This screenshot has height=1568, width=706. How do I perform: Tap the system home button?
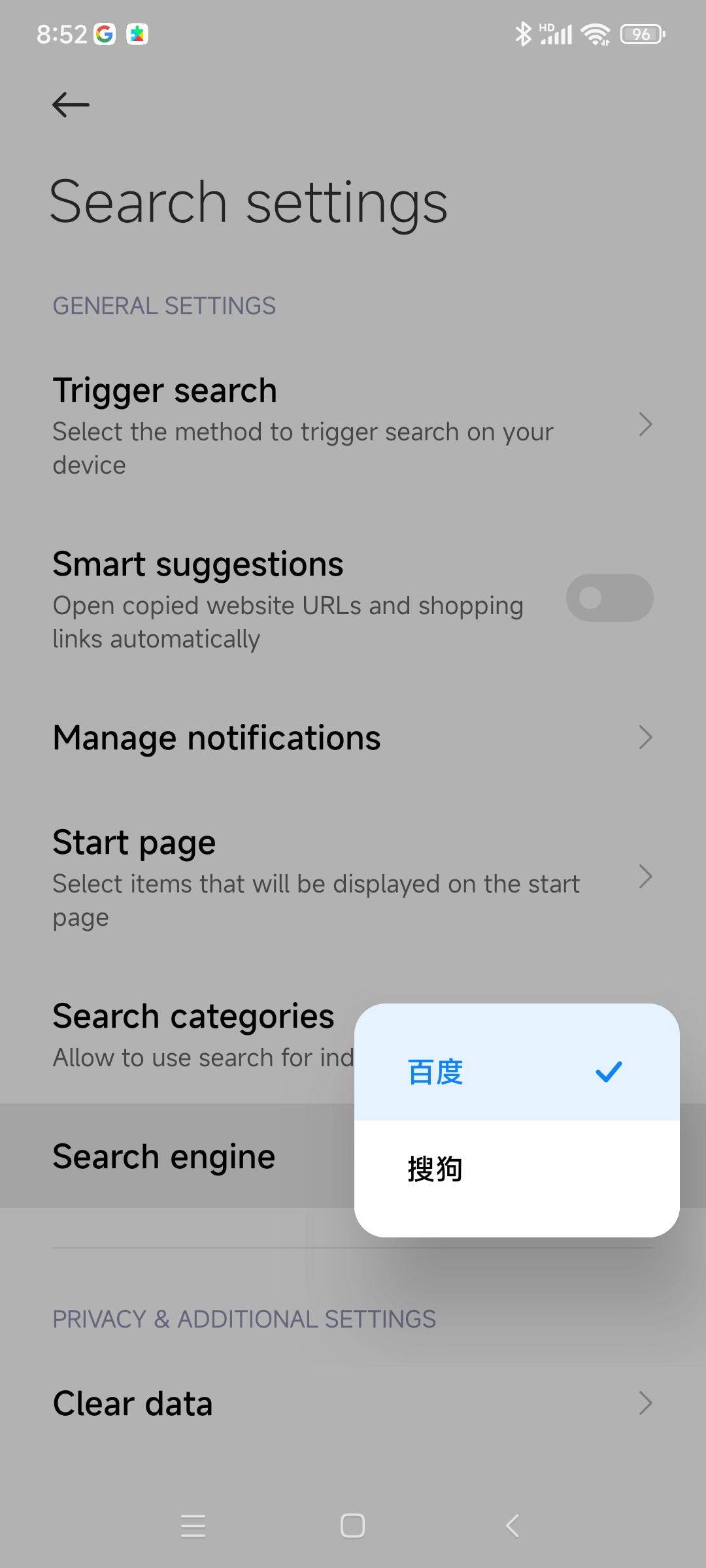pos(352,1526)
